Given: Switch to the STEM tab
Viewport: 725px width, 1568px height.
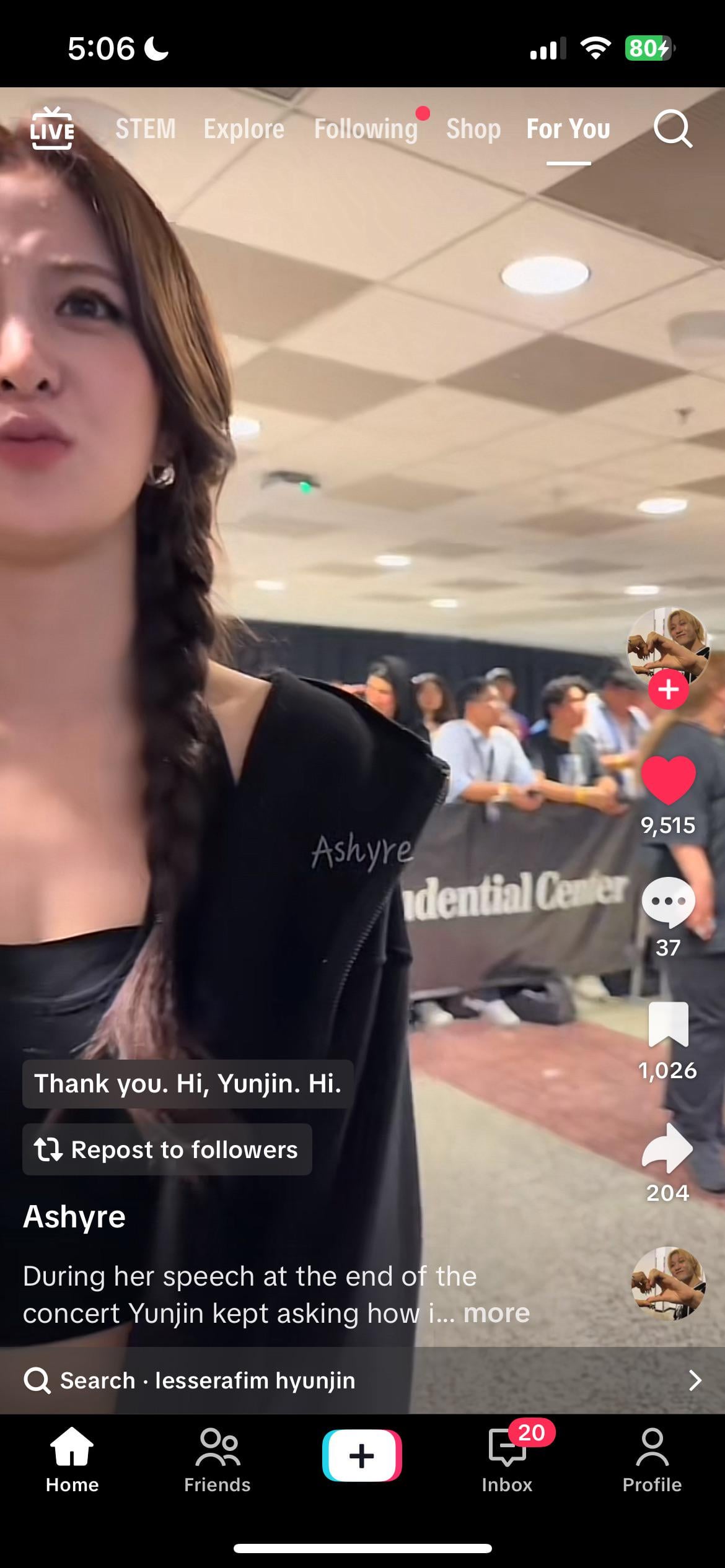Looking at the screenshot, I should tap(146, 129).
